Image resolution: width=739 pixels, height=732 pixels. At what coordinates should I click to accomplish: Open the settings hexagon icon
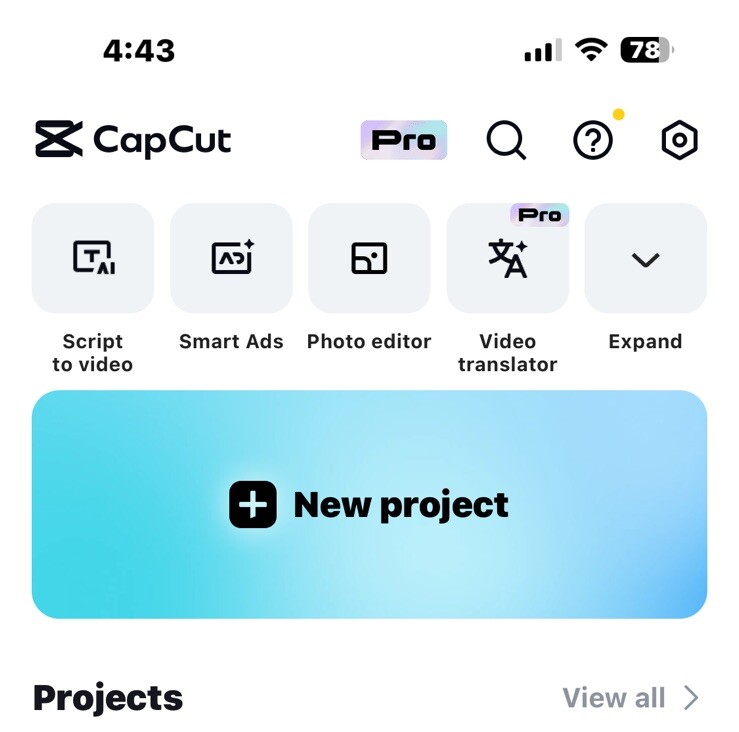coord(680,141)
